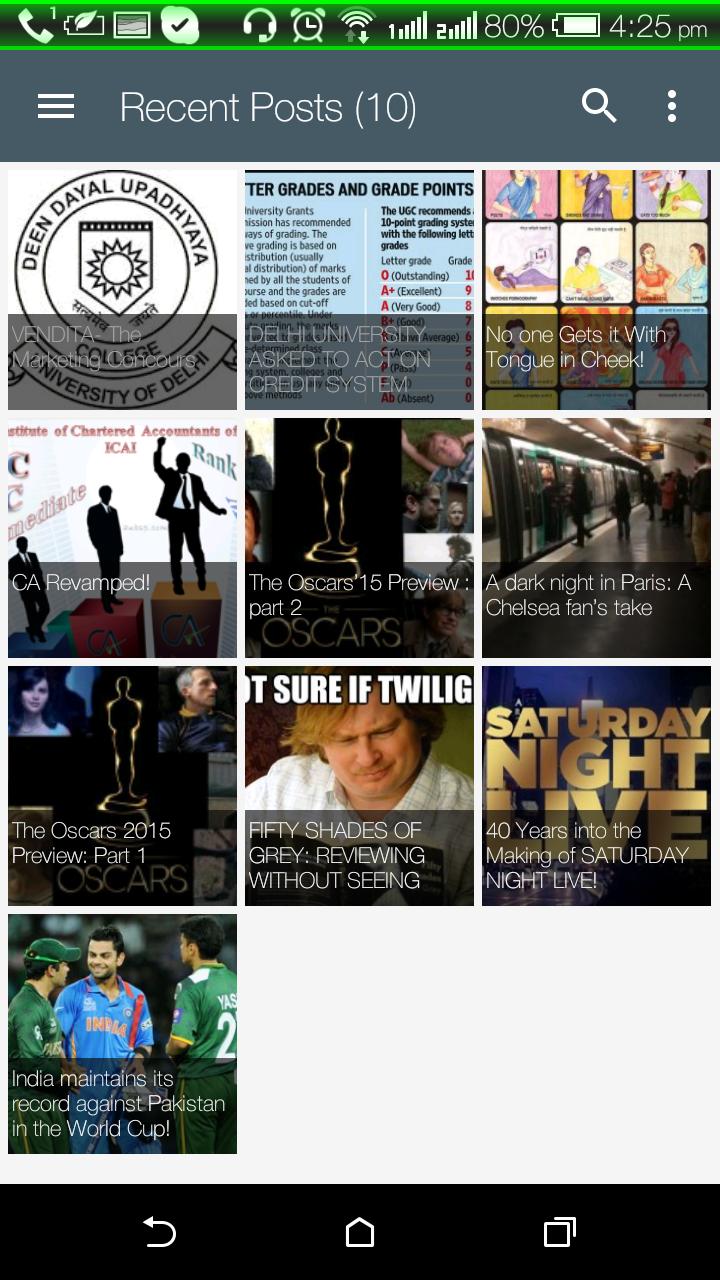Open the recent apps navigation icon
The image size is (720, 1280).
[x=561, y=1233]
